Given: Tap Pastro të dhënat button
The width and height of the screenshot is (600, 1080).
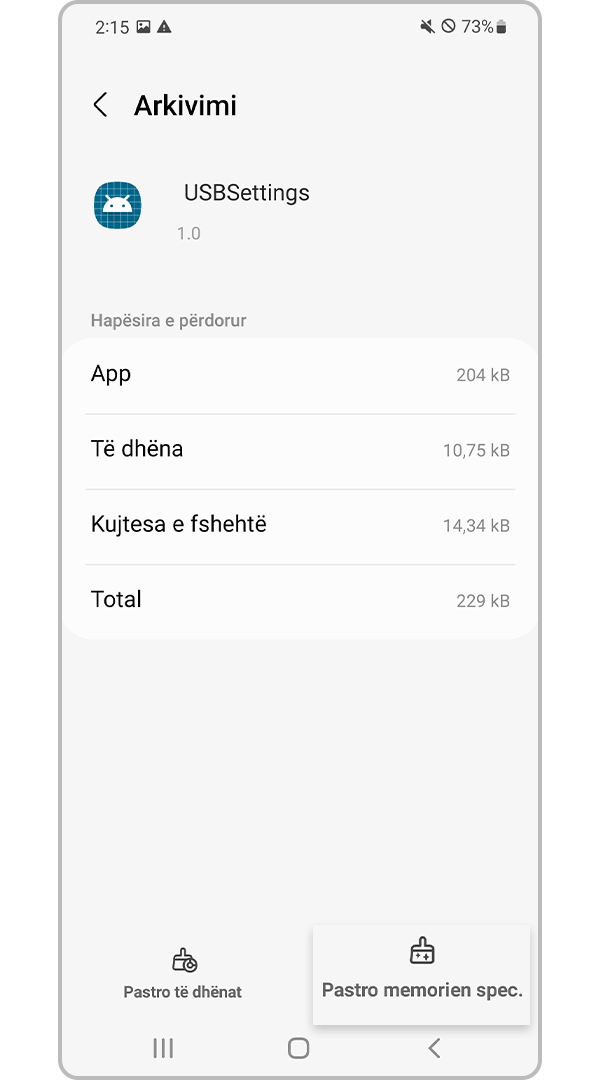Looking at the screenshot, I should click(183, 974).
